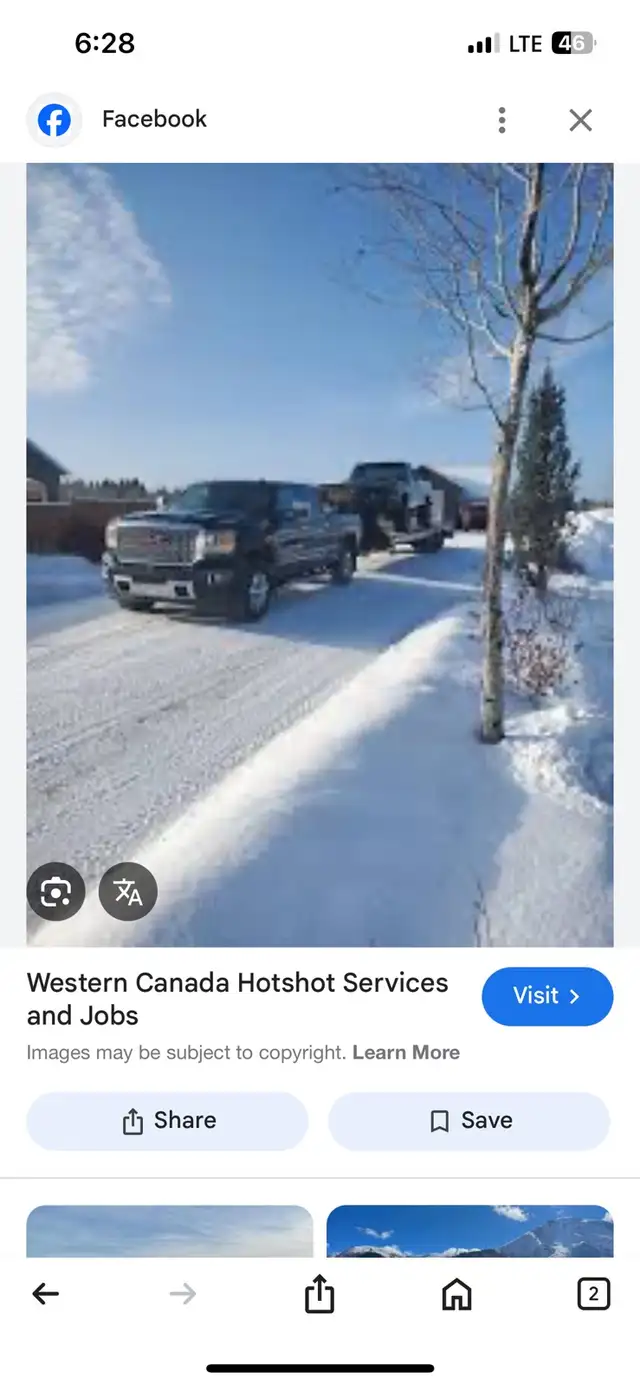Search this image with Google Lens
640x1386 pixels.
tap(56, 891)
